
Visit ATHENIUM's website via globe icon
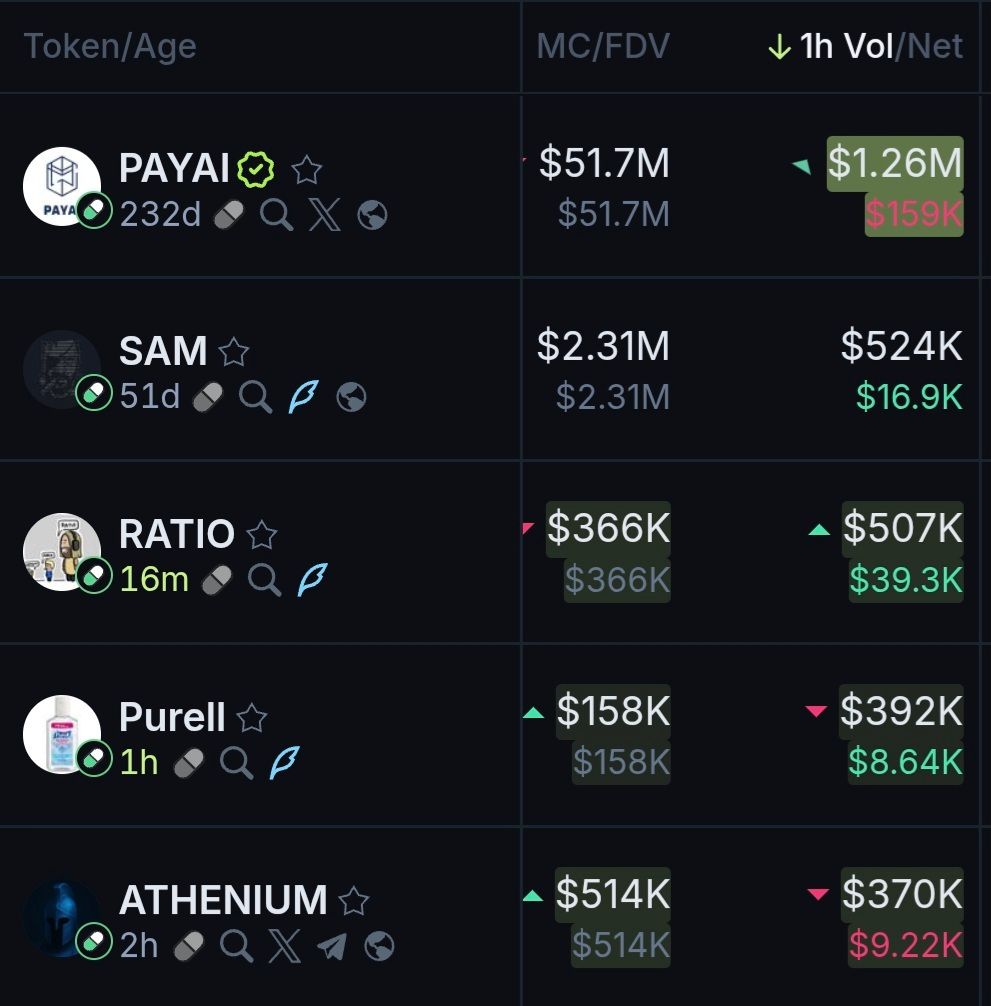[x=379, y=946]
